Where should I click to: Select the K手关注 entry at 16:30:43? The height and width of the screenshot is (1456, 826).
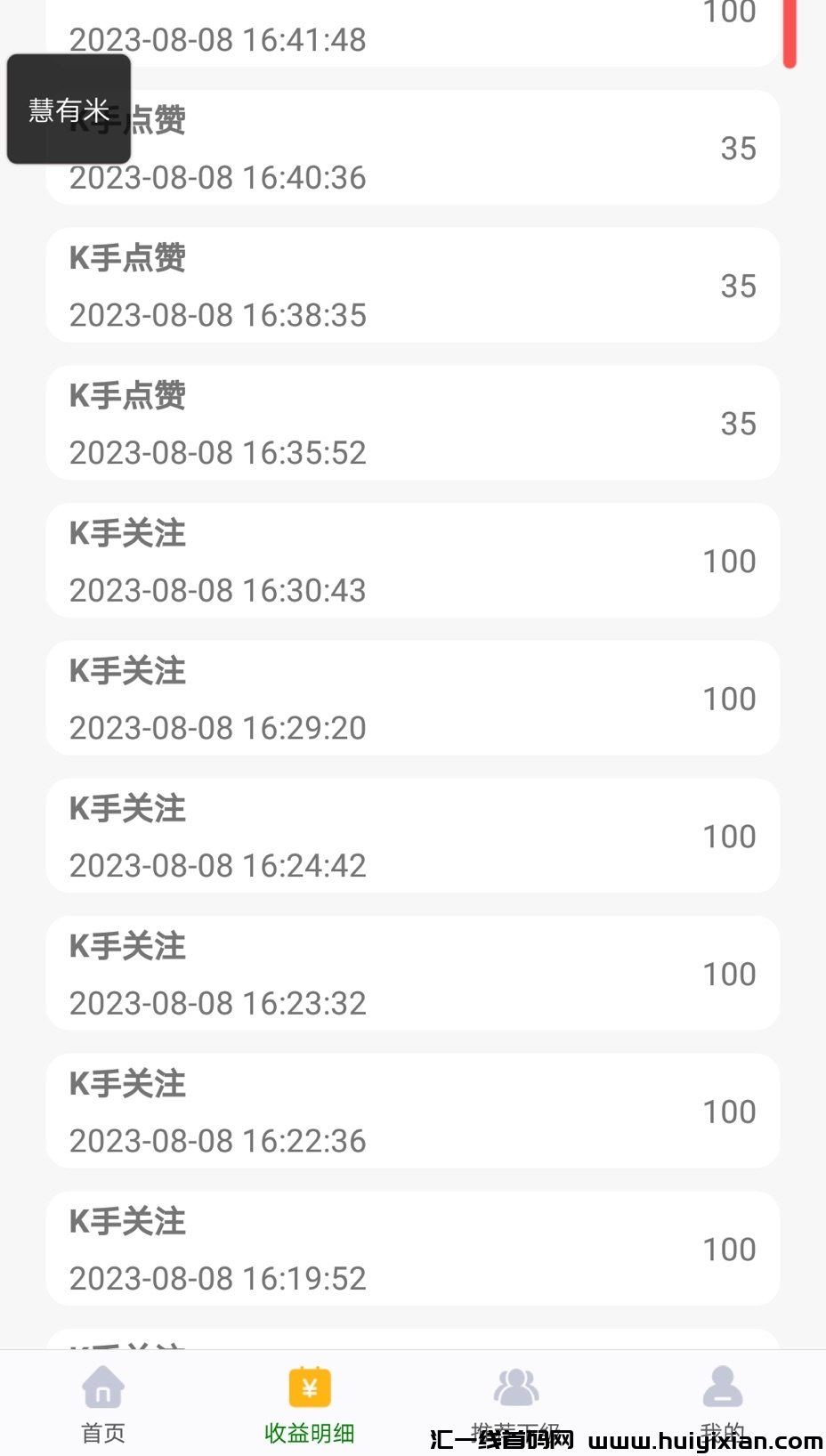pyautogui.click(x=412, y=560)
